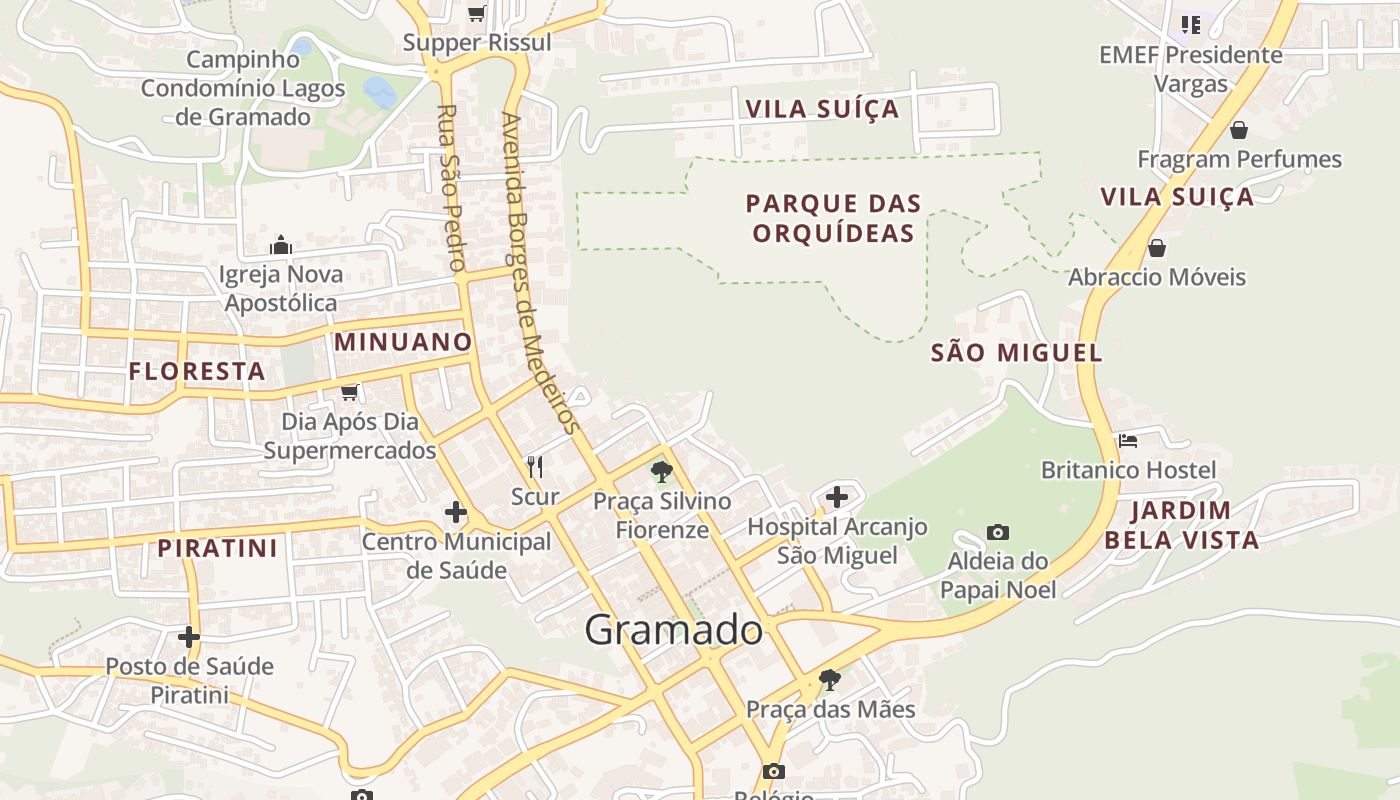Viewport: 1400px width, 800px height.
Task: Open the Hospital Arcanjo São Miguel marker
Action: pyautogui.click(x=837, y=496)
